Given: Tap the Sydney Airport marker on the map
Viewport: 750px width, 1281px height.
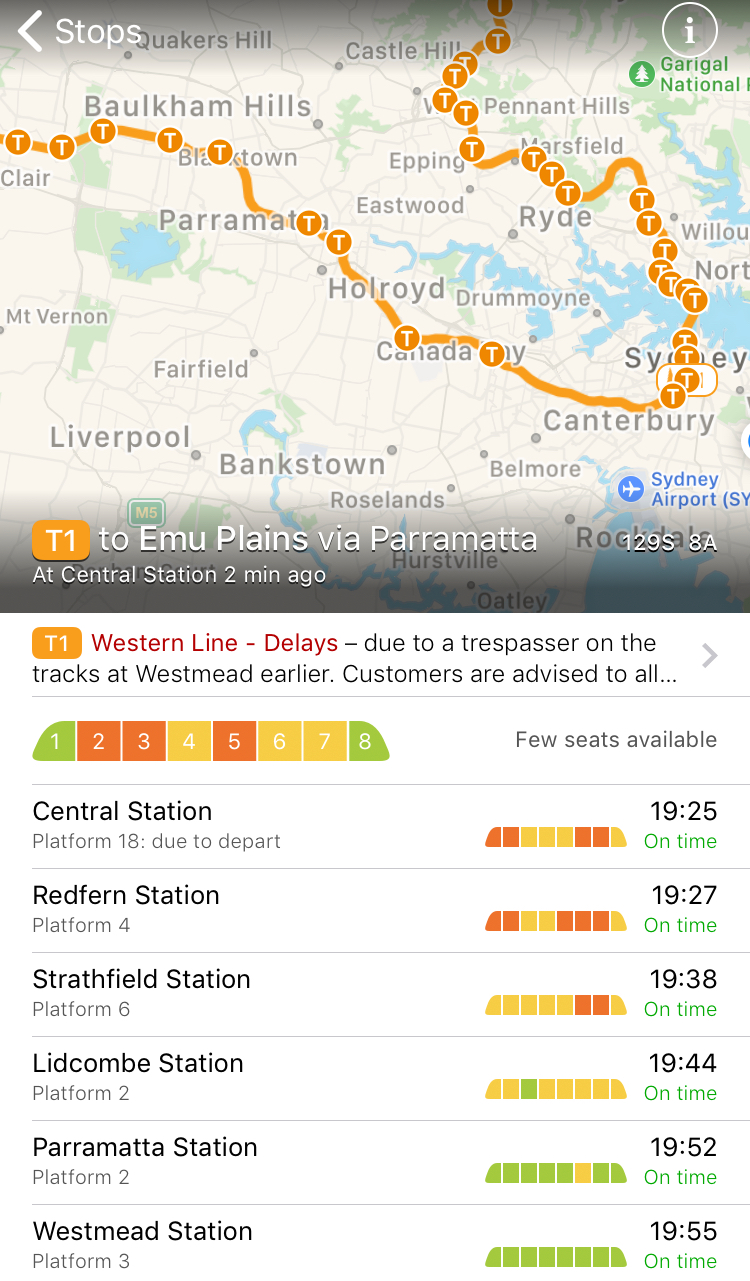Looking at the screenshot, I should tap(631, 489).
